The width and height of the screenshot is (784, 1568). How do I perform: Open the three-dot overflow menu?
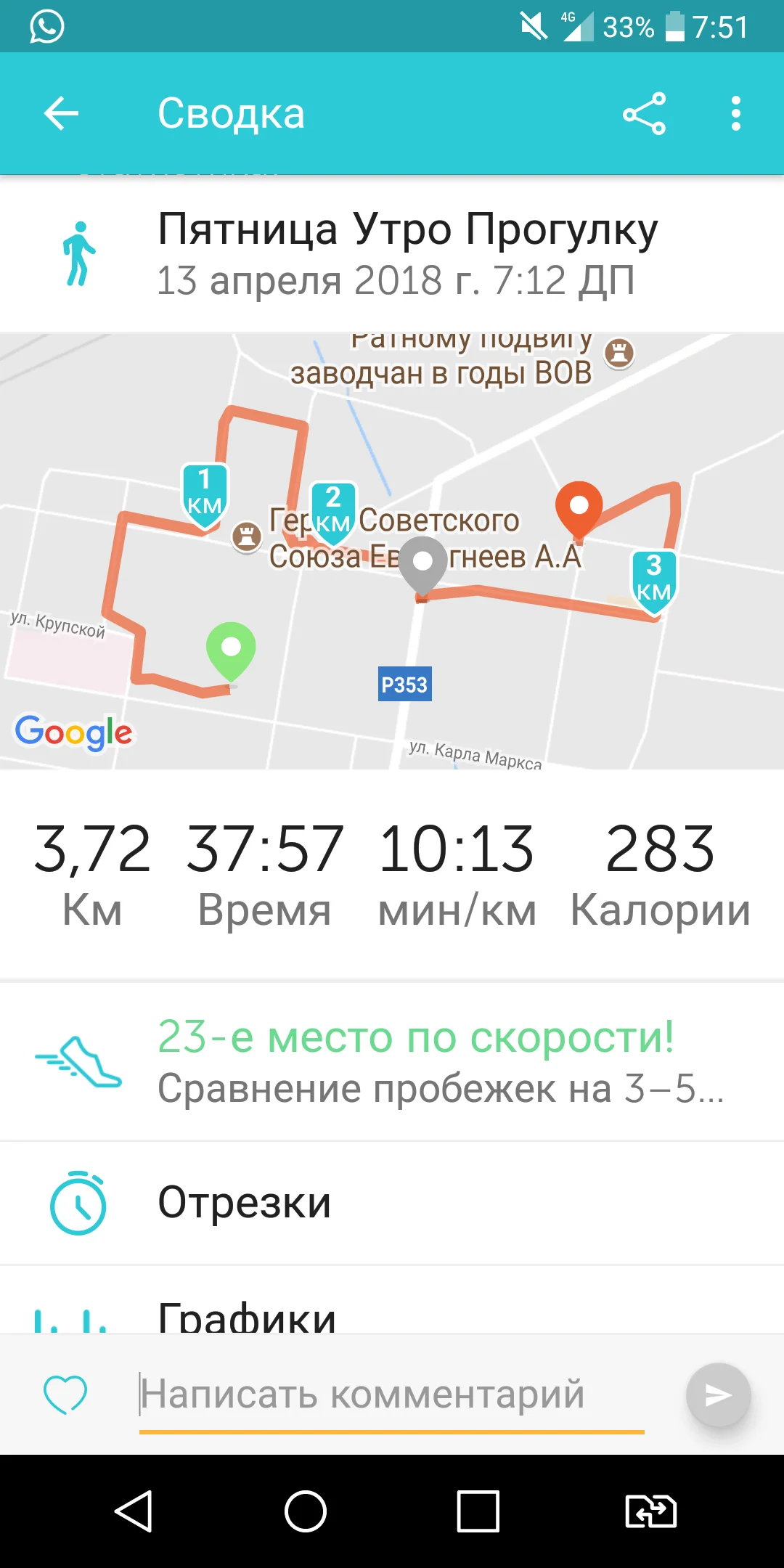coord(736,113)
